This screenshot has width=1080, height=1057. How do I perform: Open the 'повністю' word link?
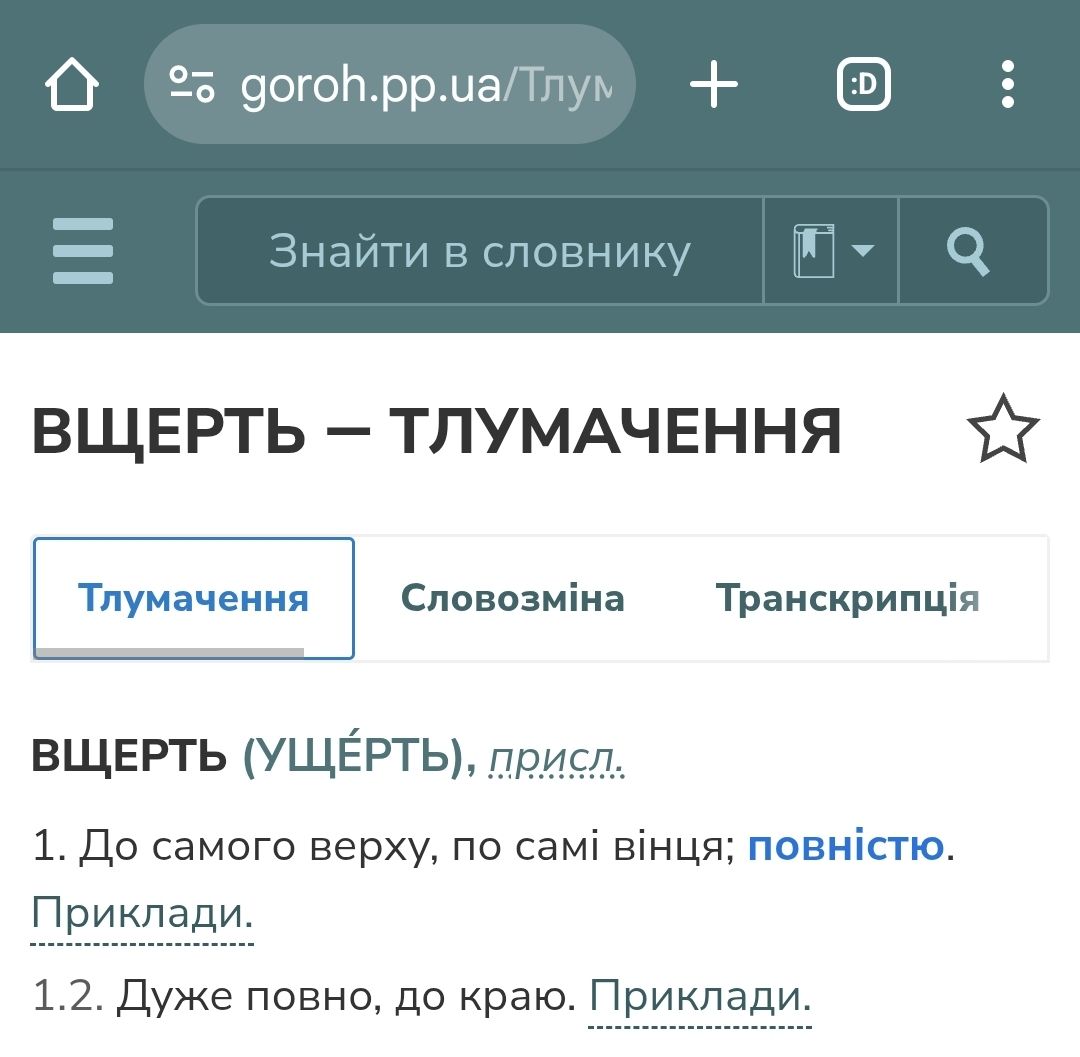click(x=846, y=847)
